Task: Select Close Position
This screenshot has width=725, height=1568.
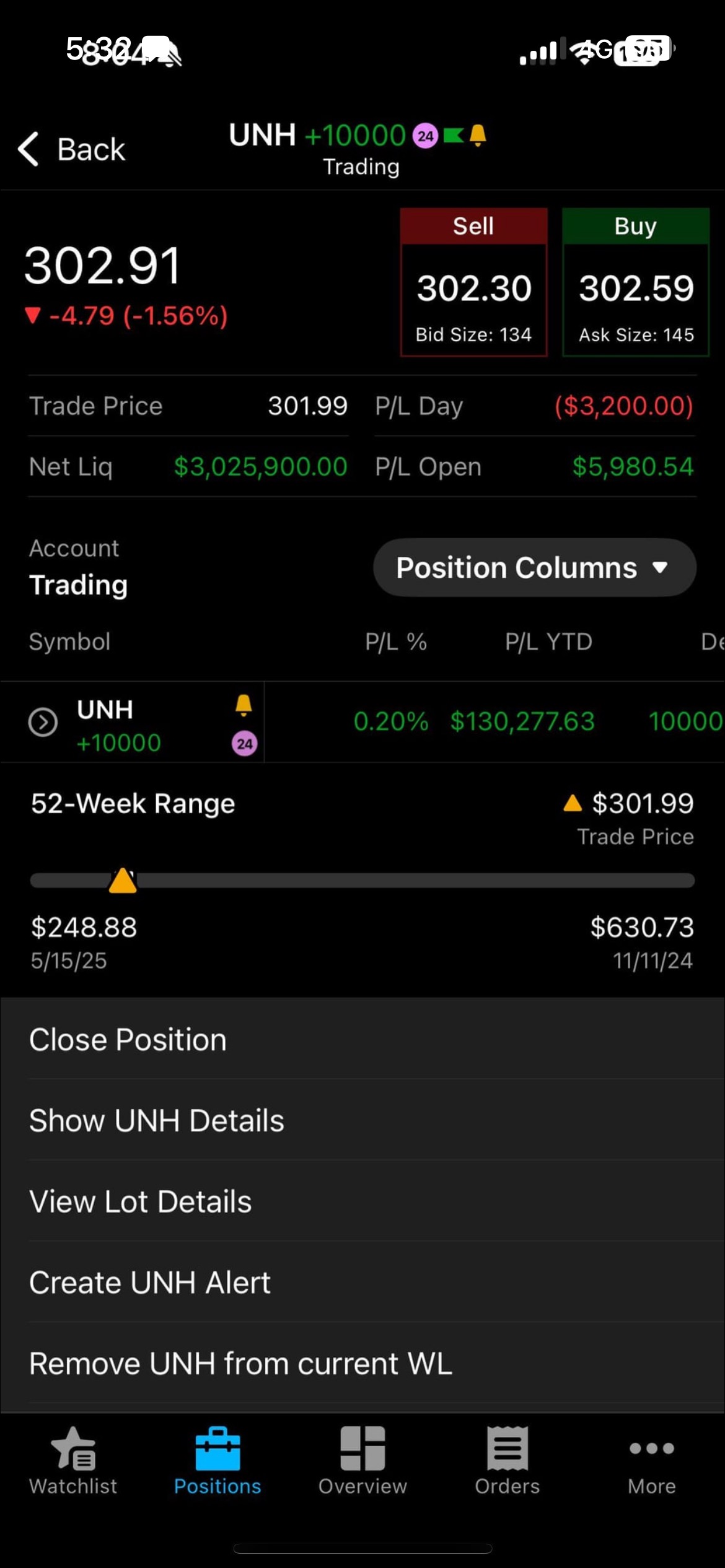Action: pos(128,1040)
